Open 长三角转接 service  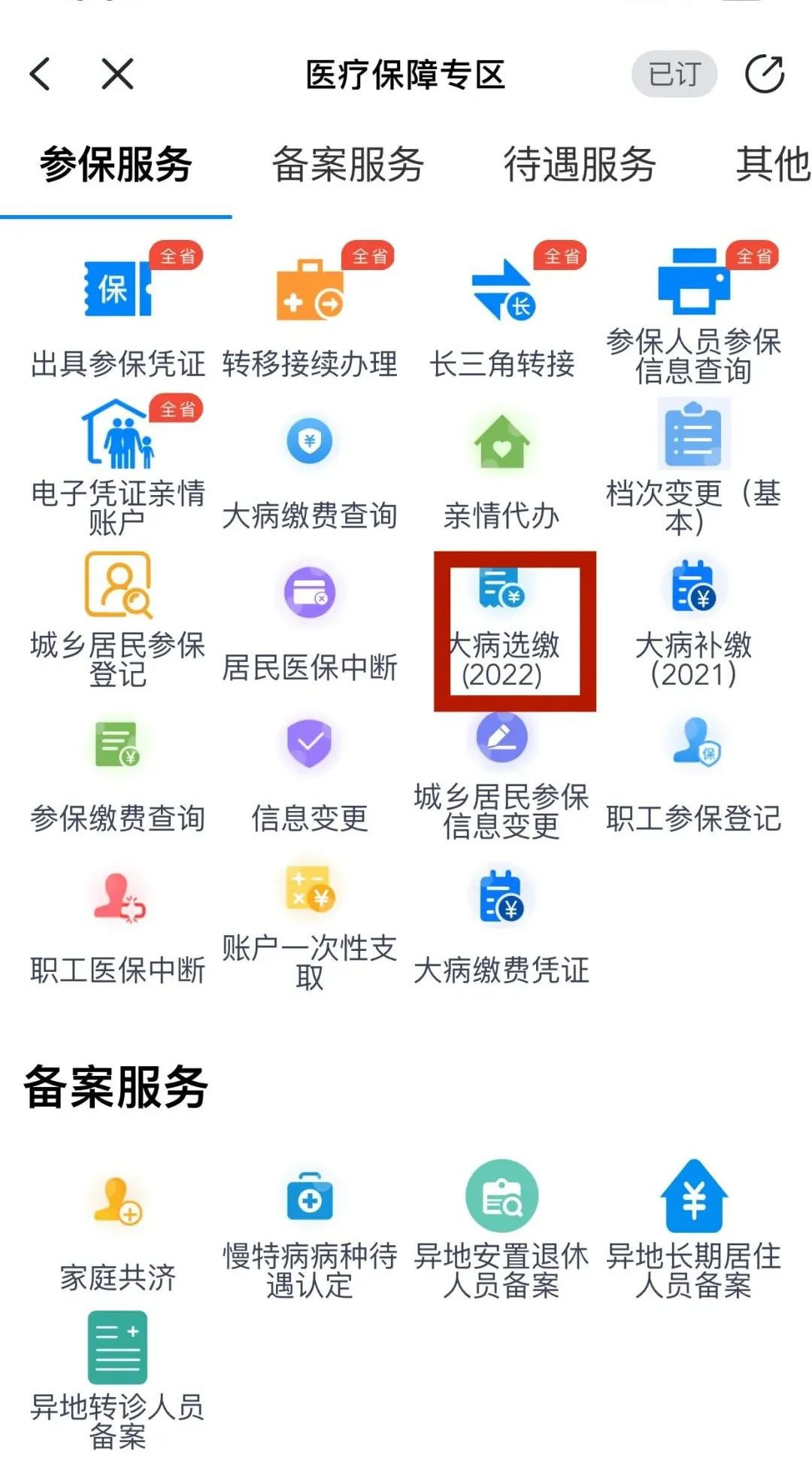point(501,316)
